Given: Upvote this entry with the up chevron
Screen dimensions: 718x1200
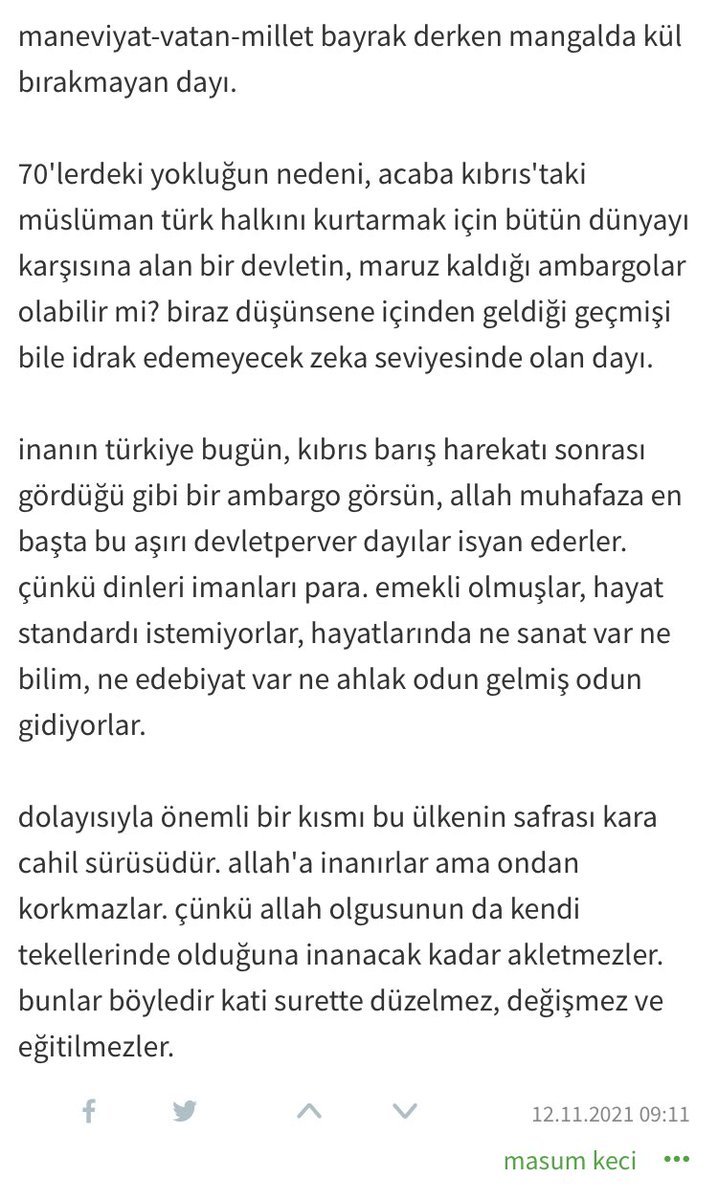Looking at the screenshot, I should tap(309, 1111).
